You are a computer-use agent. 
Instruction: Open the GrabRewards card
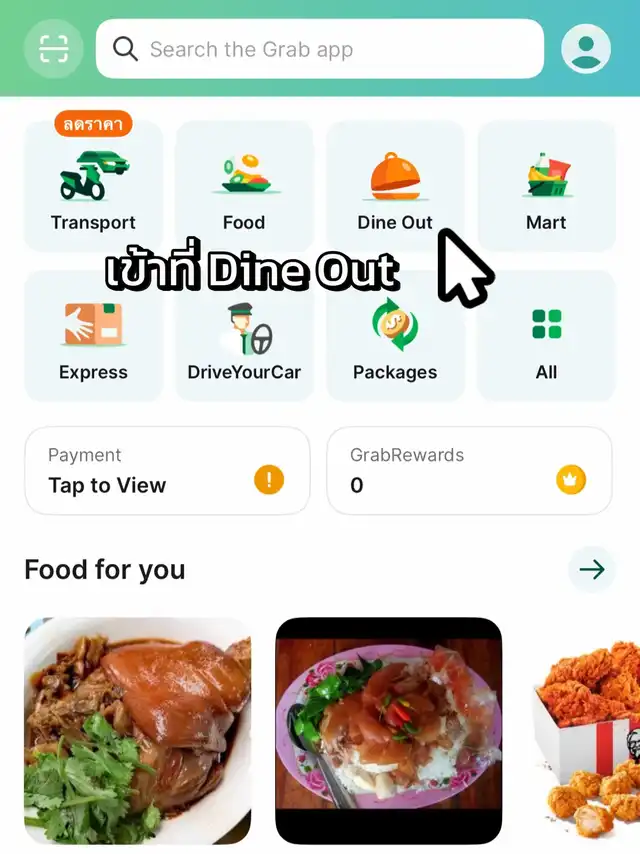coord(469,471)
